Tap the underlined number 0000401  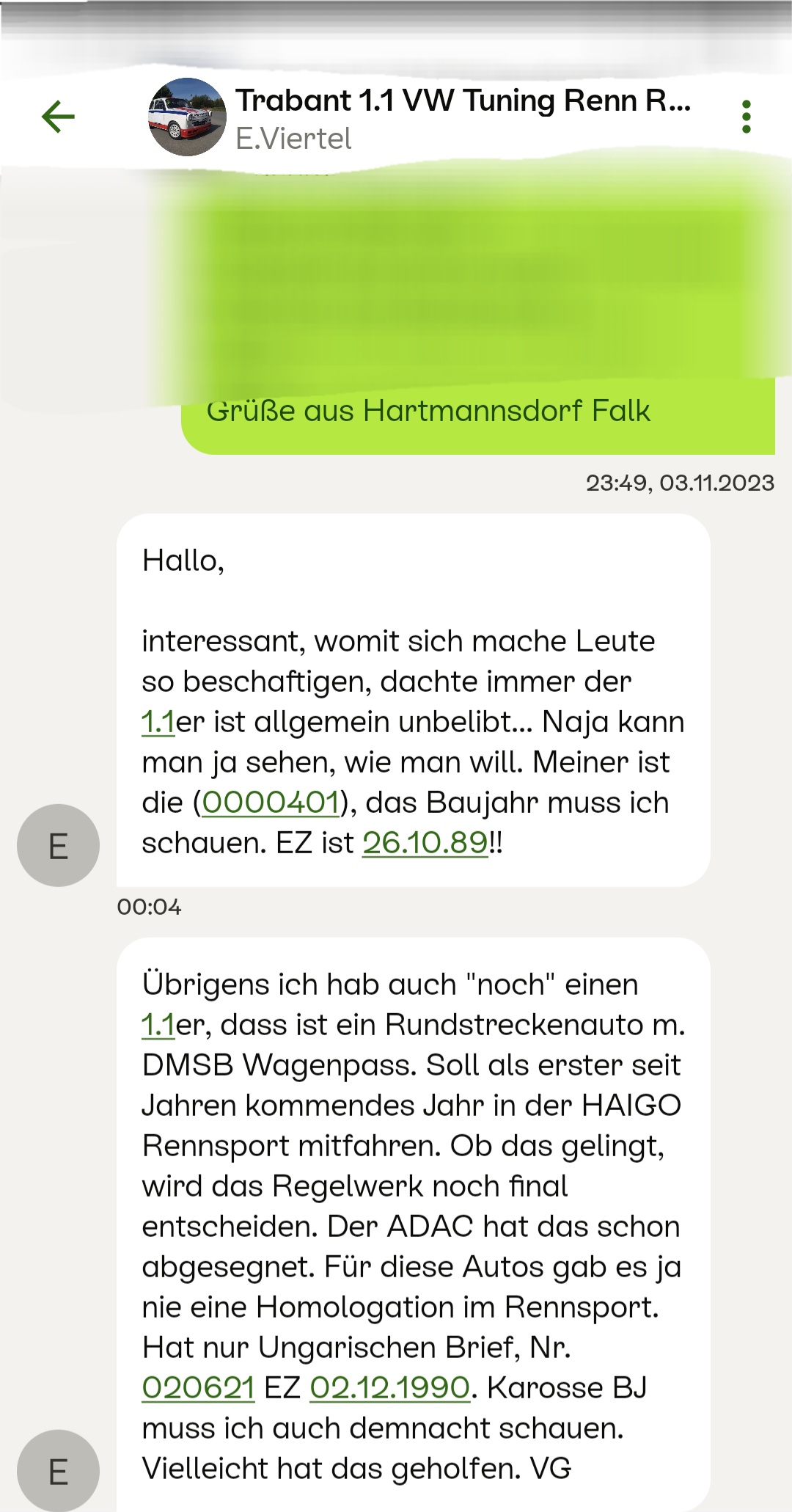pos(271,802)
